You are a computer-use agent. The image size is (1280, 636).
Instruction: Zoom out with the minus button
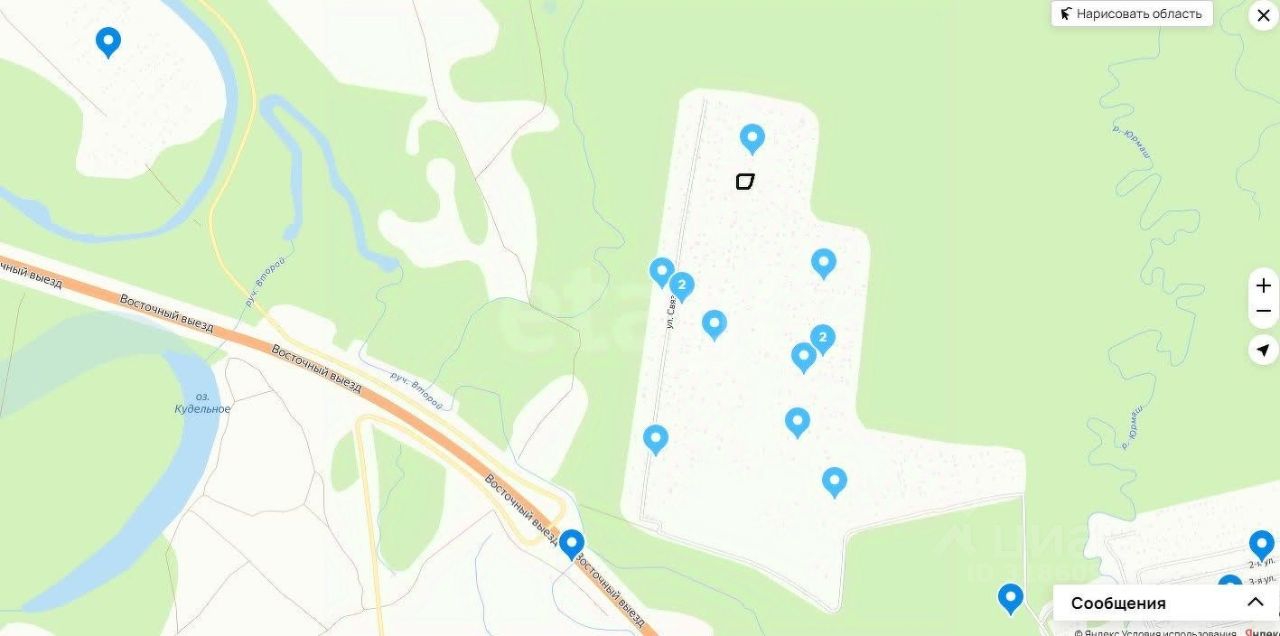1263,312
